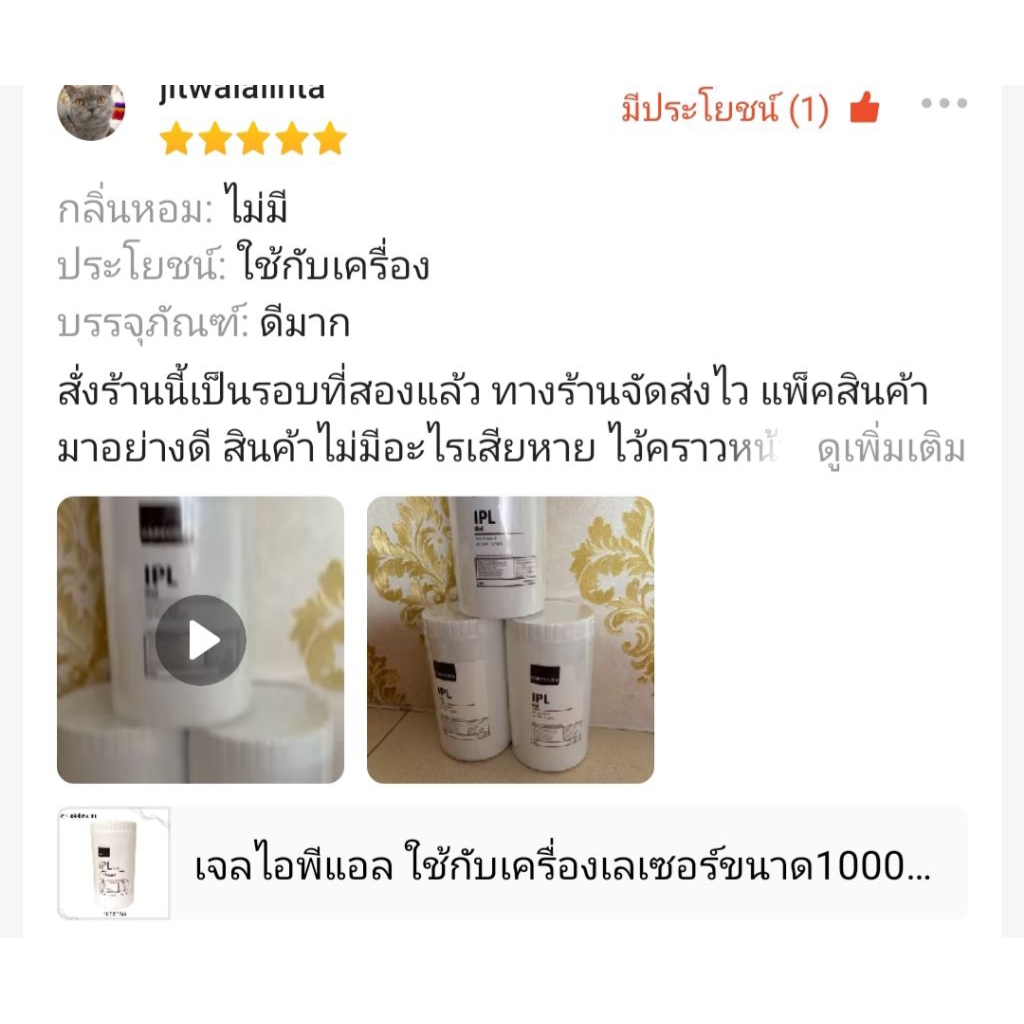Open the review's three-dot overflow menu
Image resolution: width=1024 pixels, height=1024 pixels.
pyautogui.click(x=944, y=103)
